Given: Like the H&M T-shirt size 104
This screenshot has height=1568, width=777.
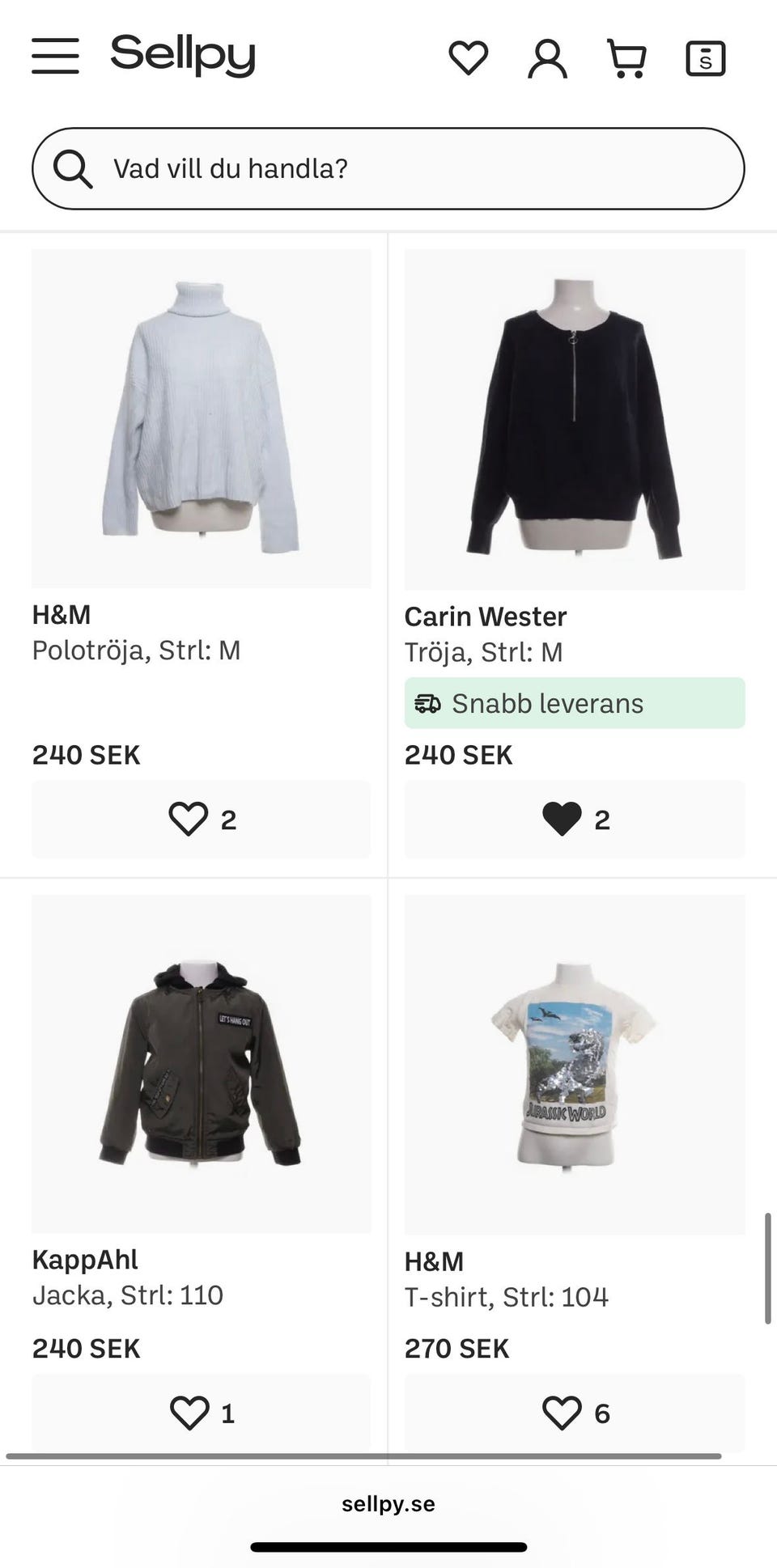Looking at the screenshot, I should pos(575,1413).
